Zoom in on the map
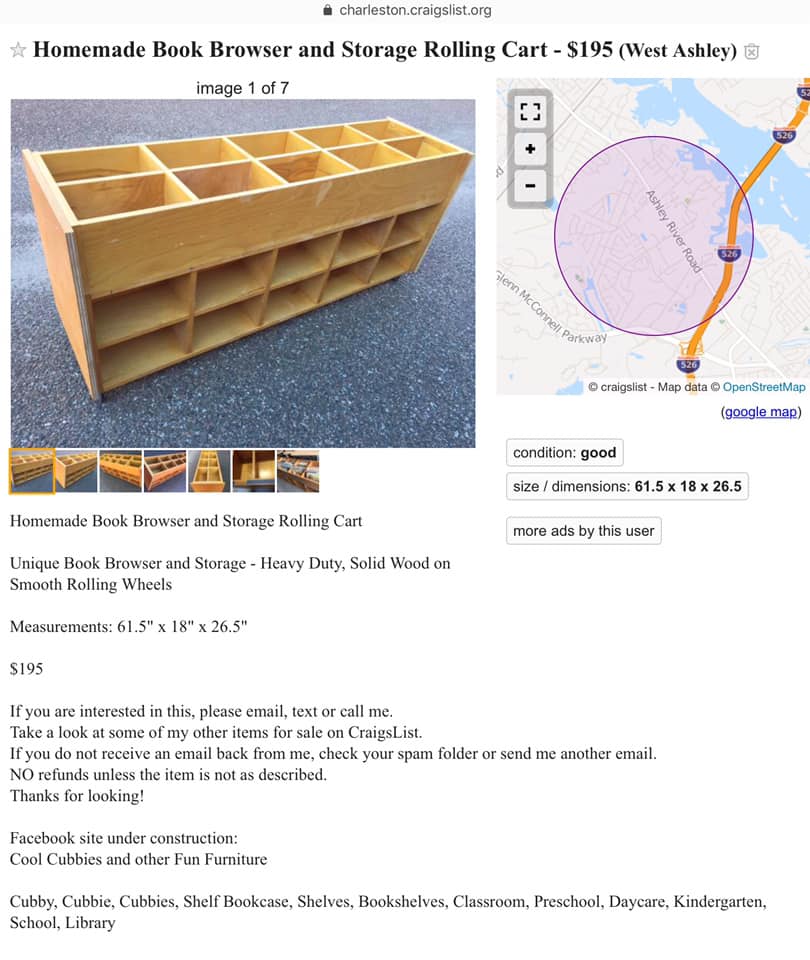Screen dimensions: 810x960 click(x=530, y=149)
